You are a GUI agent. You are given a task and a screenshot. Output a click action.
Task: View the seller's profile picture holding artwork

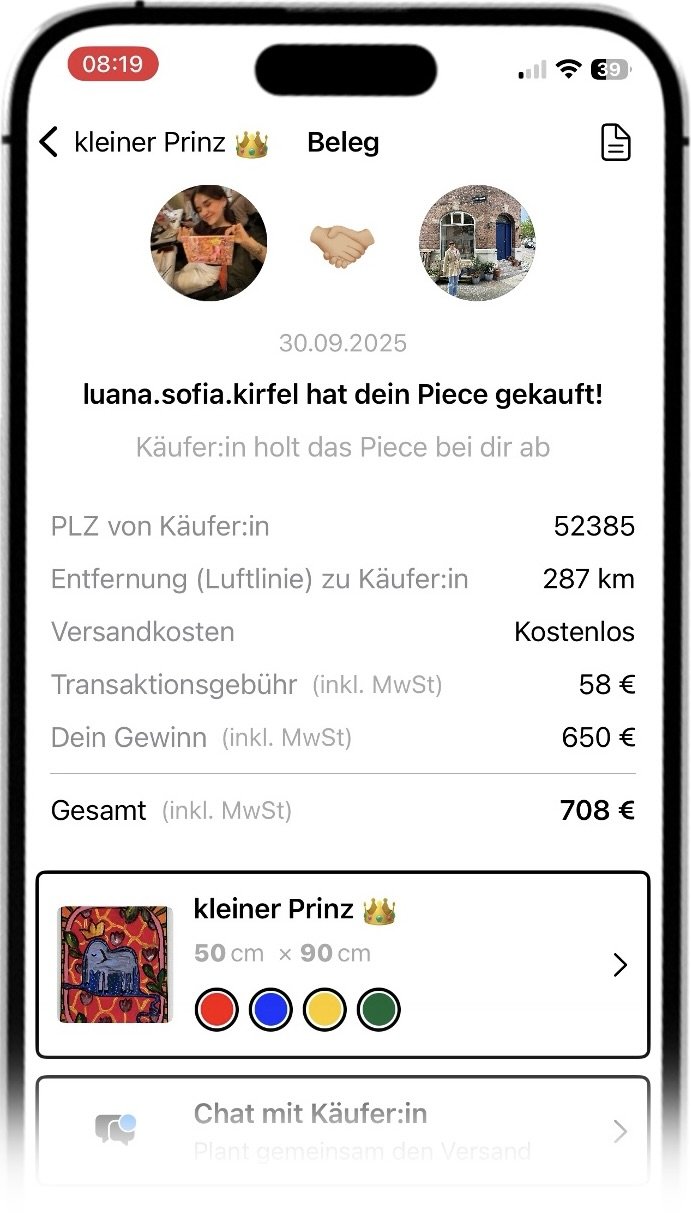click(209, 242)
